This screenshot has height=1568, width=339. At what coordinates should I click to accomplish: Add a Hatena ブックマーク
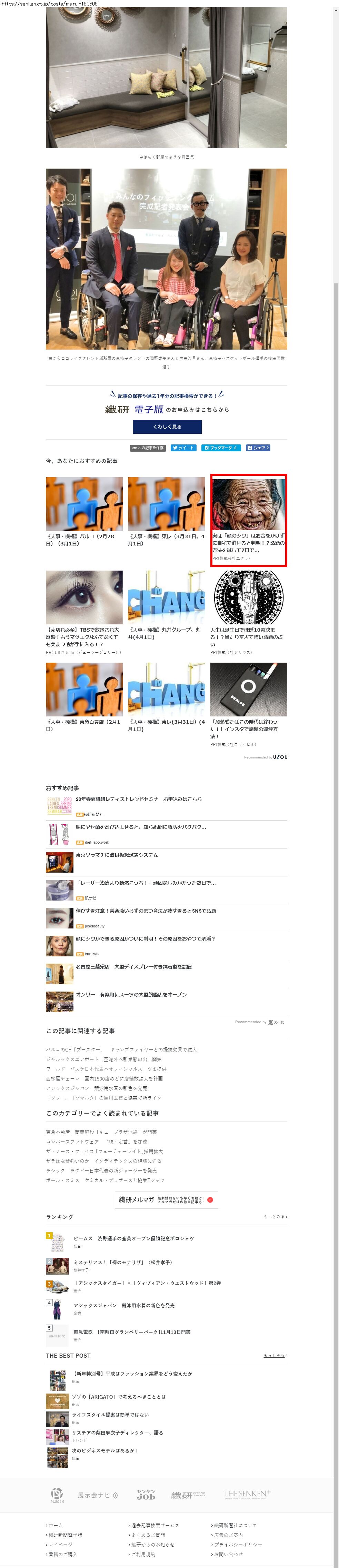point(221,448)
